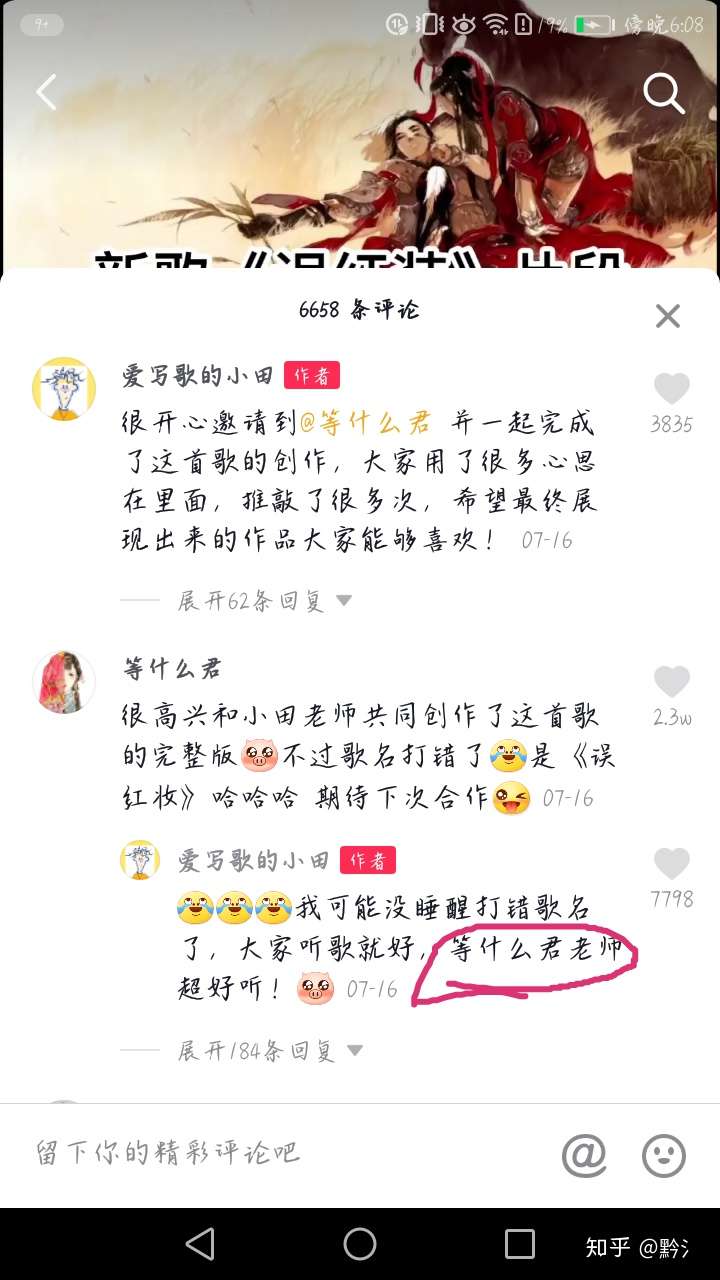Like 爱写歌的小田's top comment
Screen dimensions: 720x1280
[x=671, y=389]
